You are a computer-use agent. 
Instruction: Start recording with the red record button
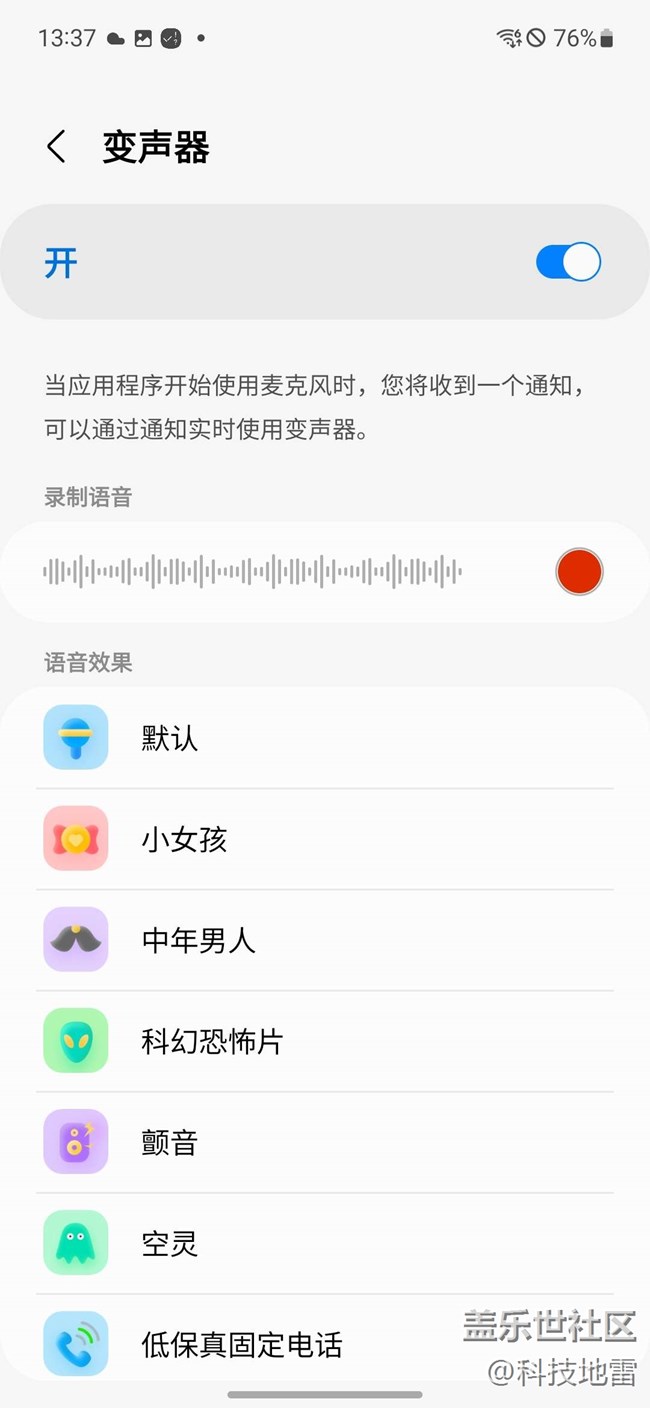point(579,572)
